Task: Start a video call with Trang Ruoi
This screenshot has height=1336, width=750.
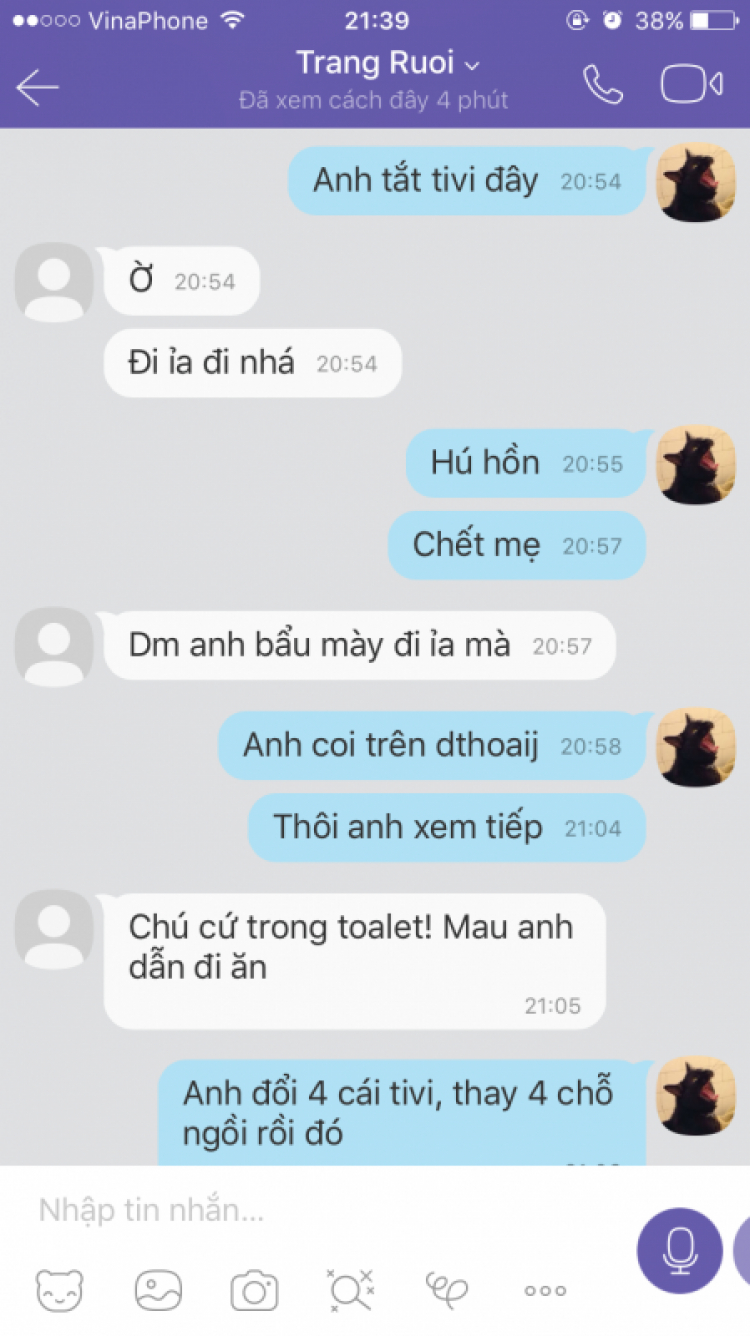Action: 691,85
